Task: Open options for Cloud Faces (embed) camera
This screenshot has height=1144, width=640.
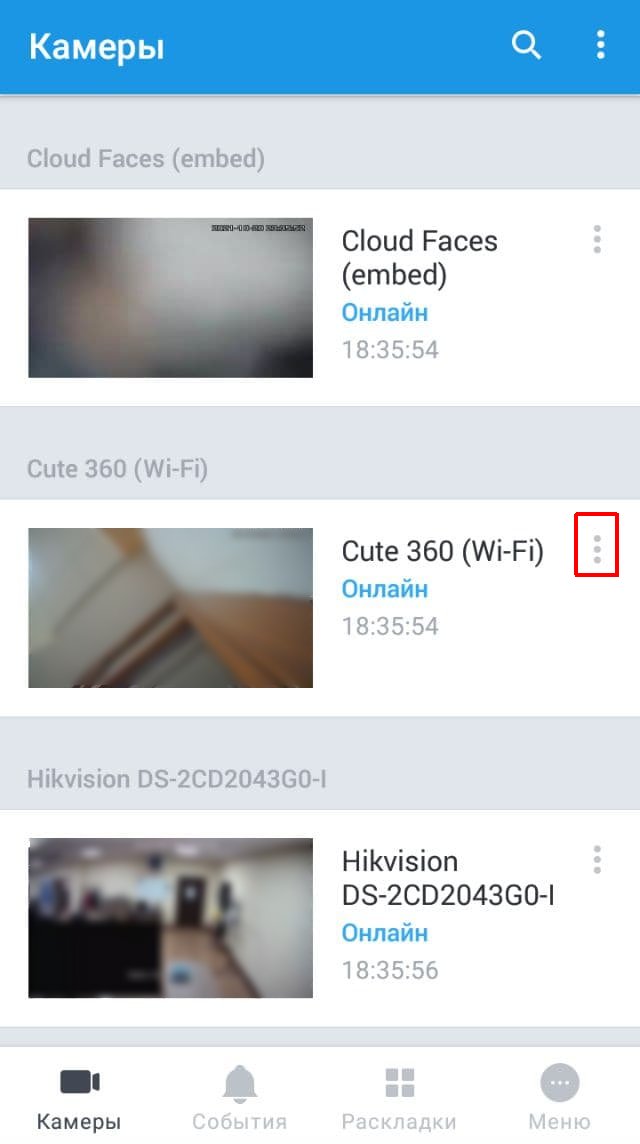Action: point(597,239)
